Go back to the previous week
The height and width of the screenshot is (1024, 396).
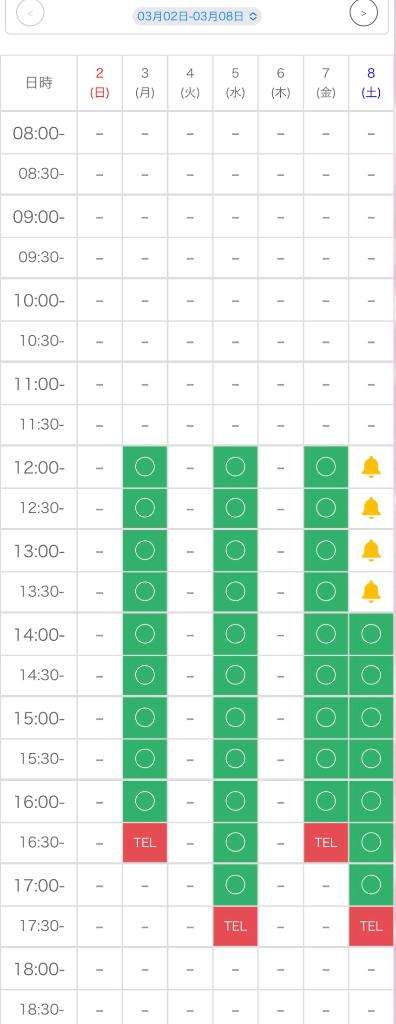pos(31,12)
